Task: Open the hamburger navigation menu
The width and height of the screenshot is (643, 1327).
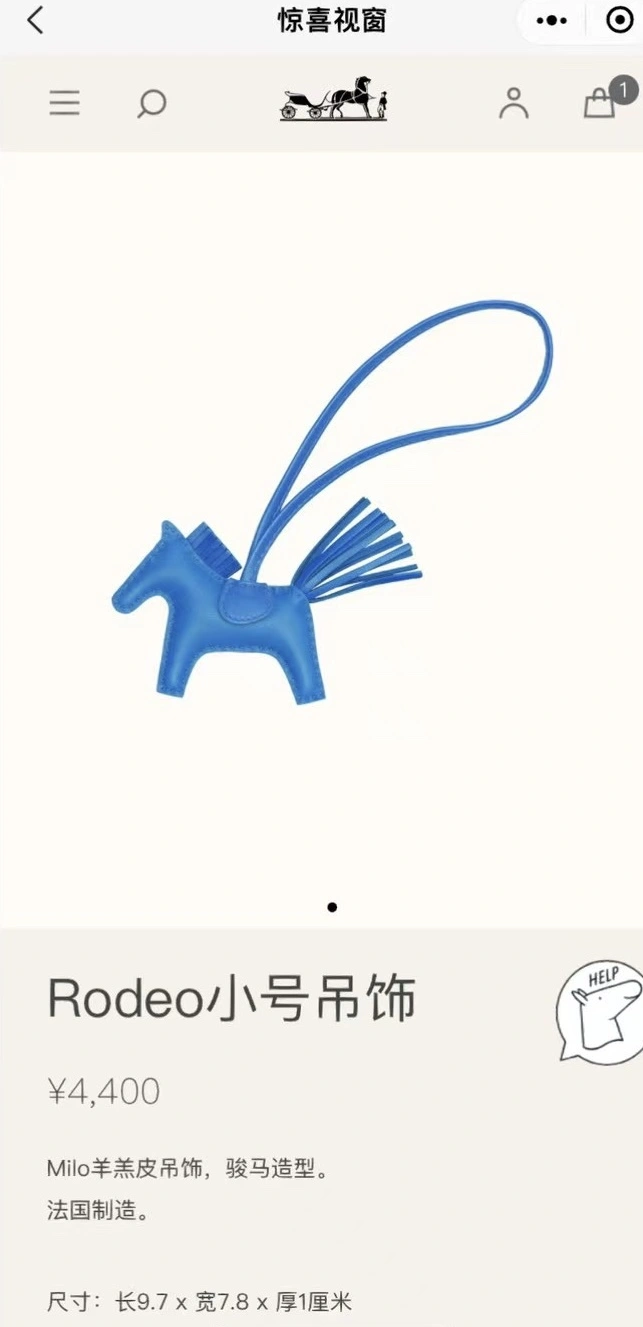Action: pyautogui.click(x=65, y=103)
